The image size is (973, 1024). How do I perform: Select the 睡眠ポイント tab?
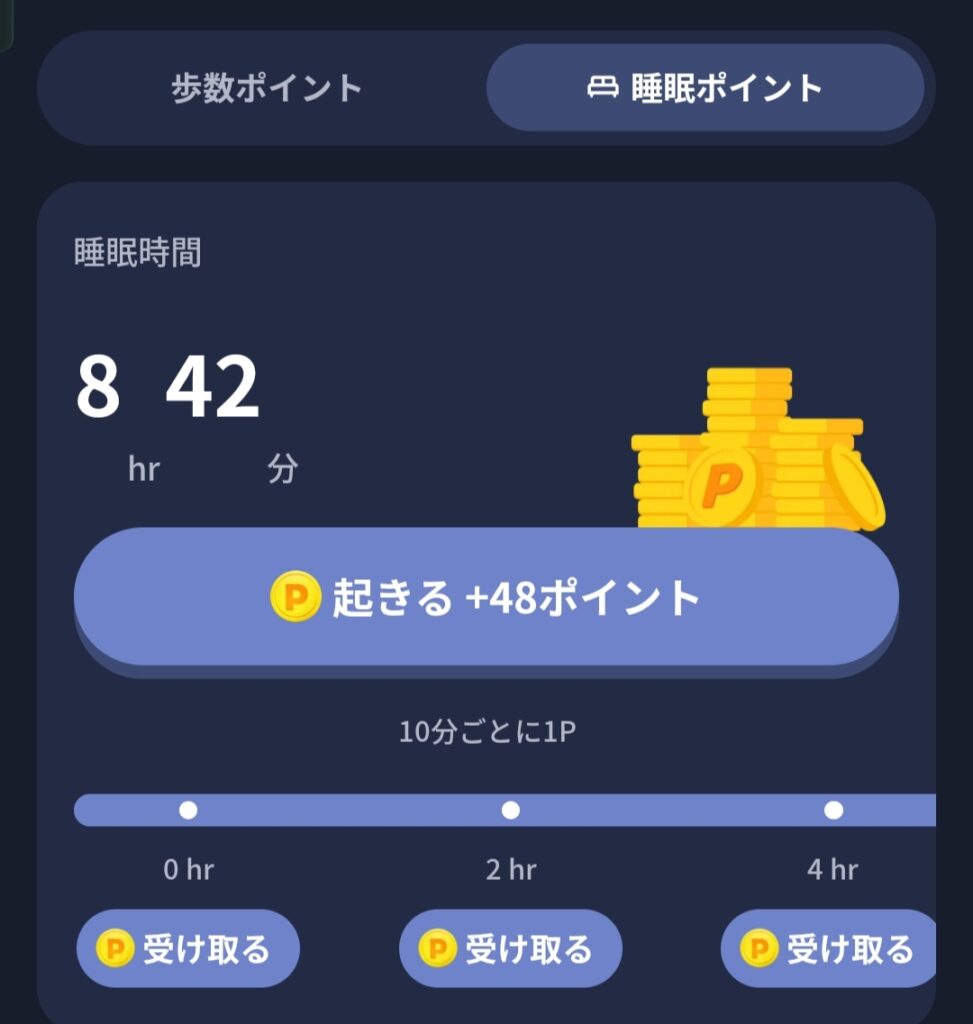[x=704, y=88]
